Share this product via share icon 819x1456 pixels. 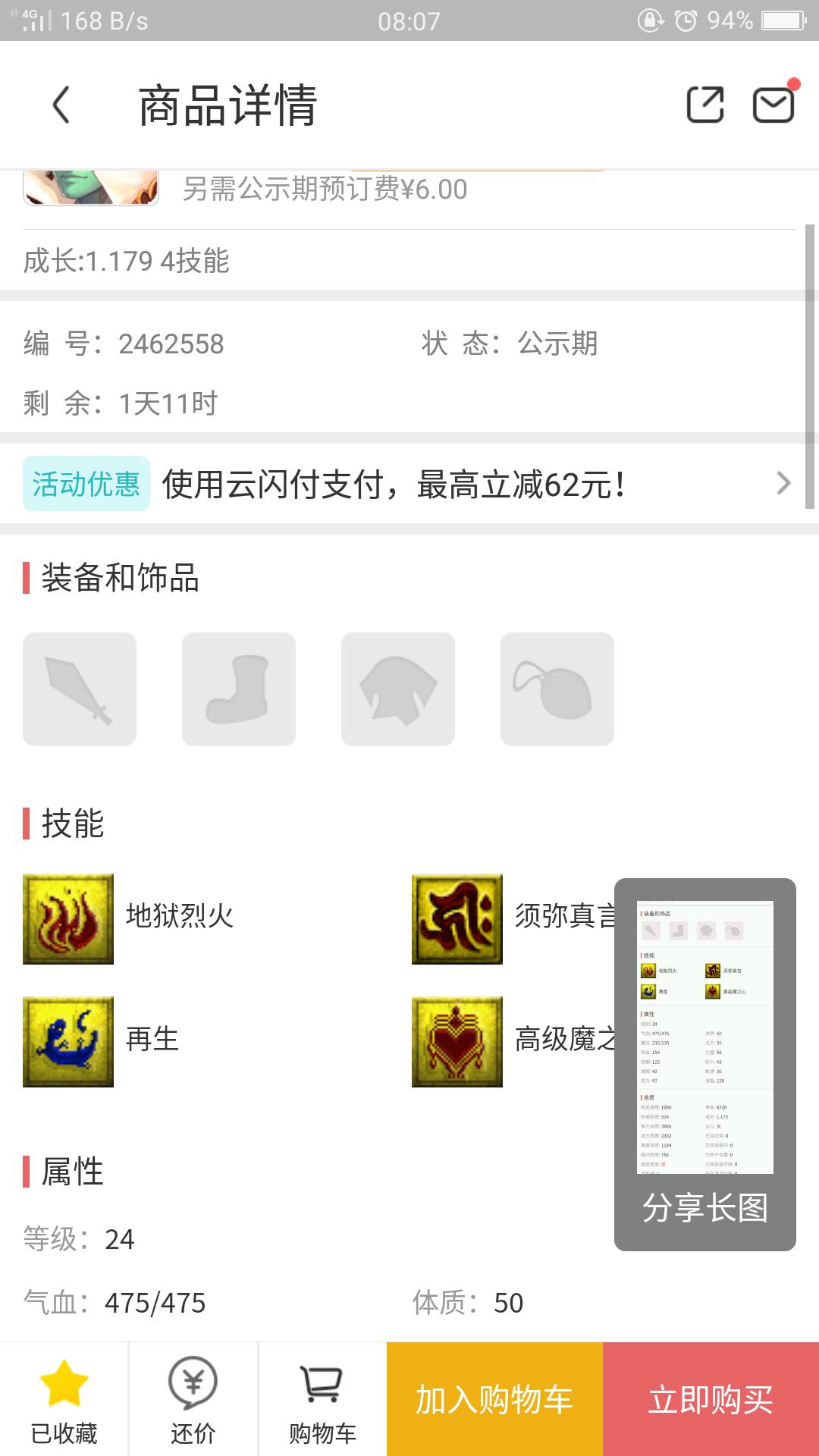pyautogui.click(x=704, y=105)
